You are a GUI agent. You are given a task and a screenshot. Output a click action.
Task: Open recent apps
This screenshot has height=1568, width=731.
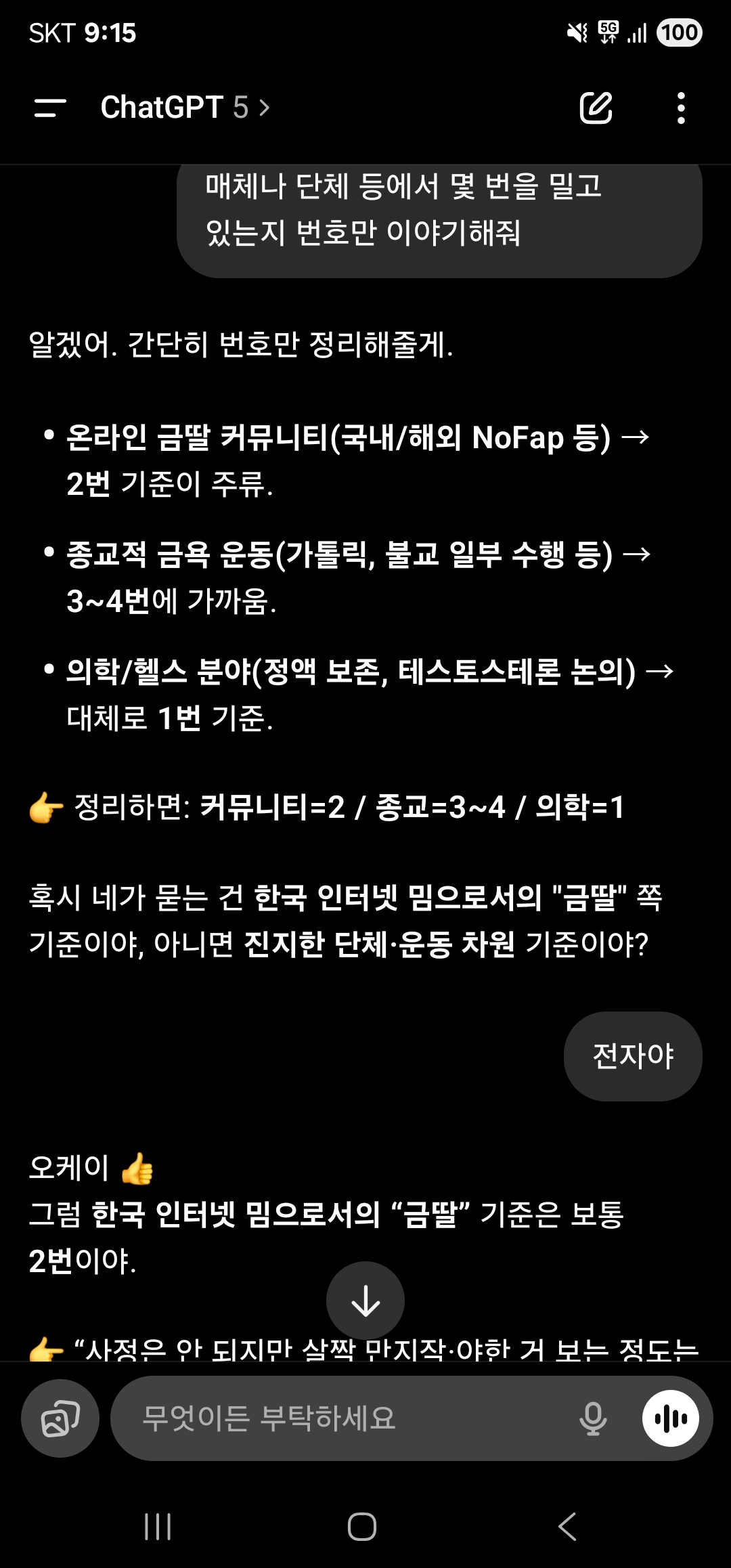tap(158, 1527)
